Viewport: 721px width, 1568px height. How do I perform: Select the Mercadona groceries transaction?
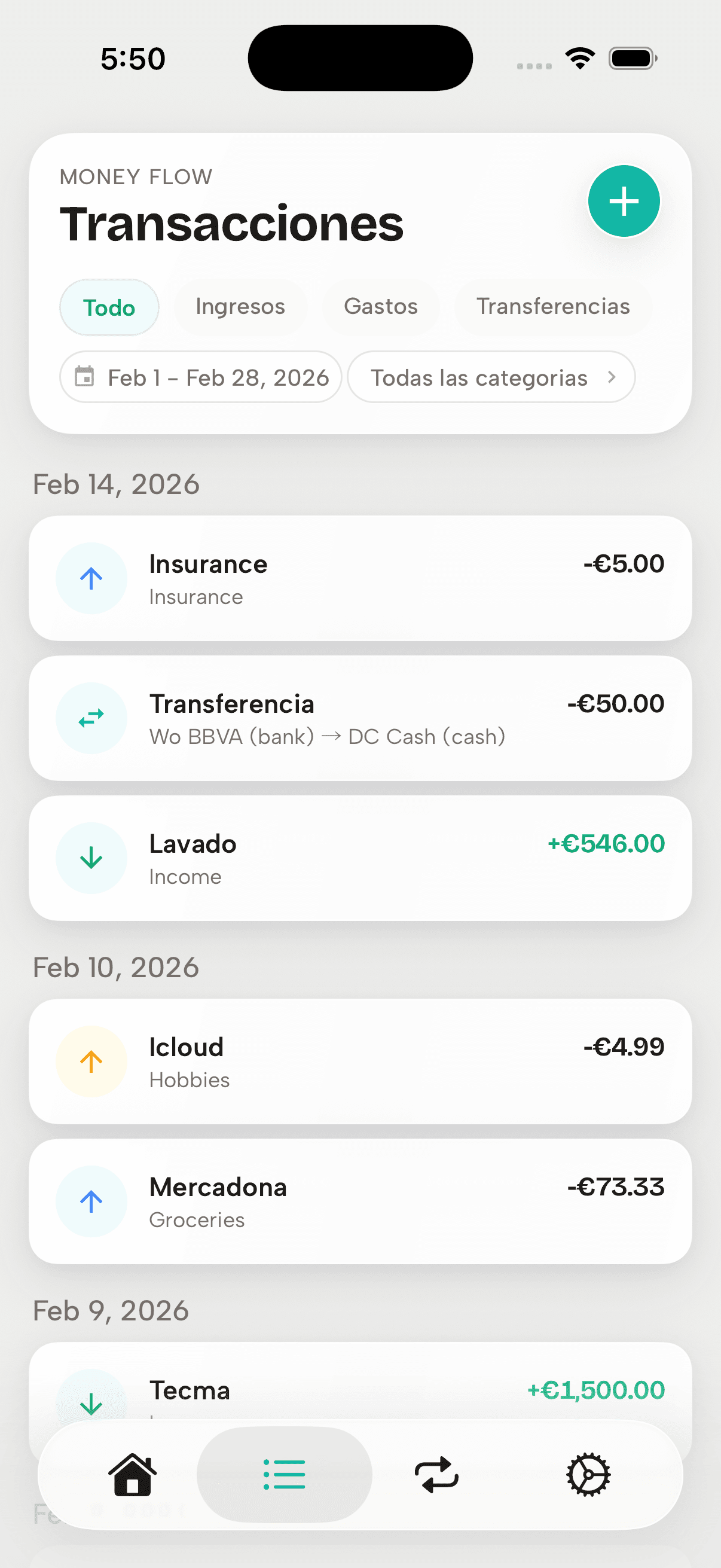(361, 1200)
